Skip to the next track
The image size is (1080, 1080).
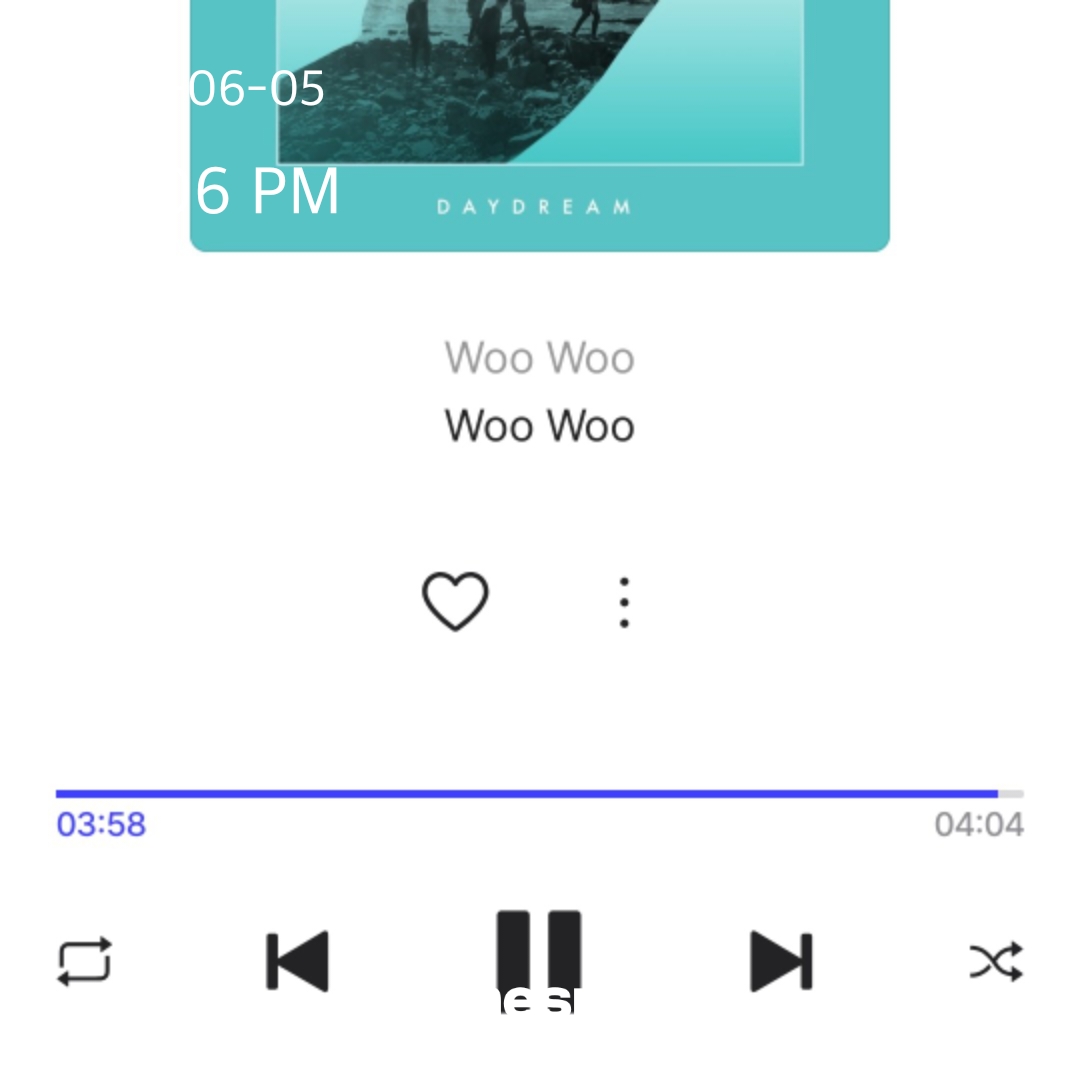[781, 962]
